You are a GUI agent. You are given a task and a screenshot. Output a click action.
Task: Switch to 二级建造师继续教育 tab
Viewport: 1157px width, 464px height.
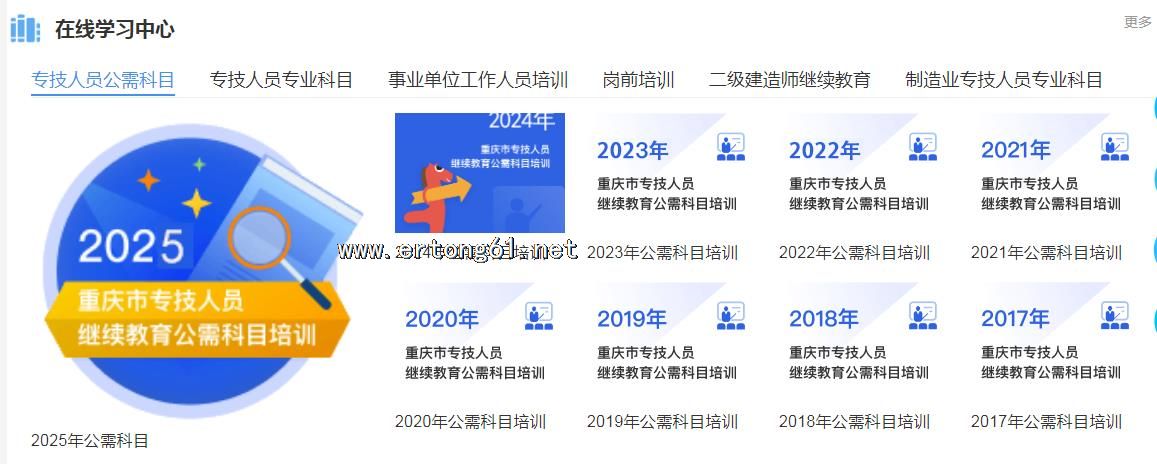point(789,80)
